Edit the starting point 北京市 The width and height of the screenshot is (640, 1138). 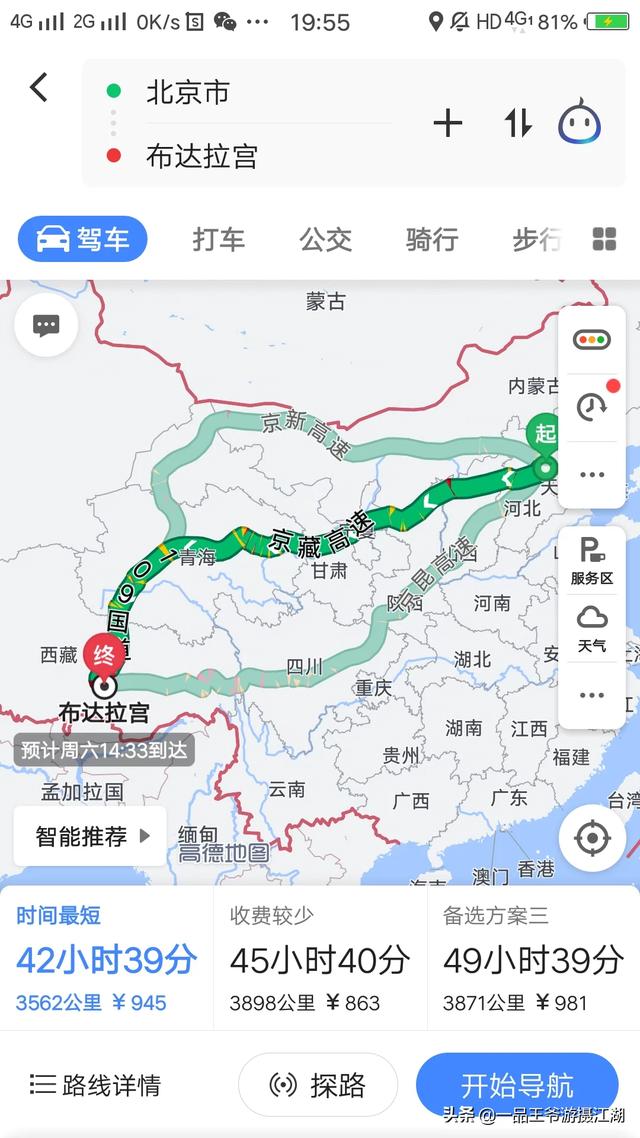(188, 93)
